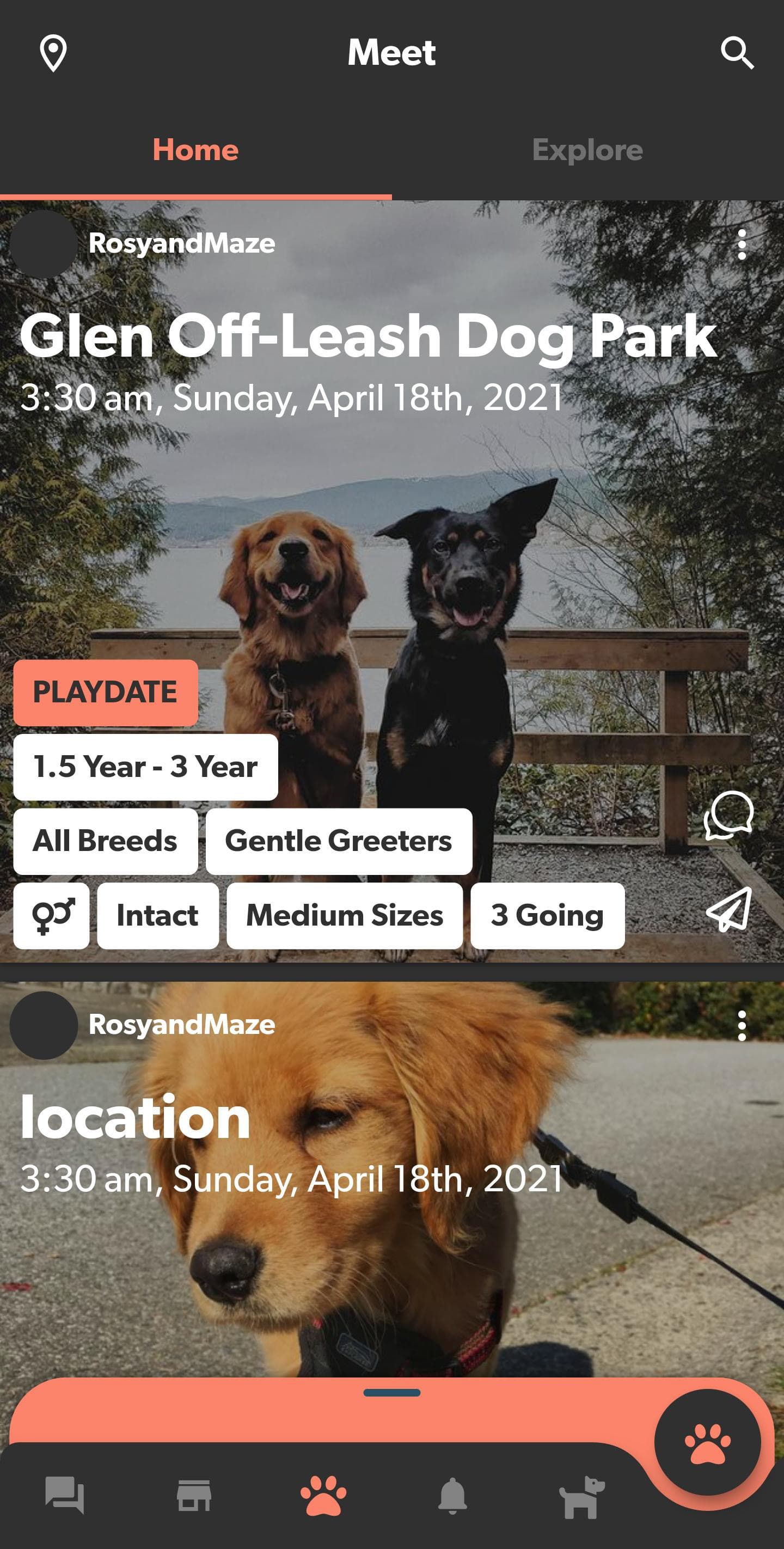Tap the gender symbol tag on the playdate
This screenshot has height=1549, width=784.
pyautogui.click(x=51, y=915)
